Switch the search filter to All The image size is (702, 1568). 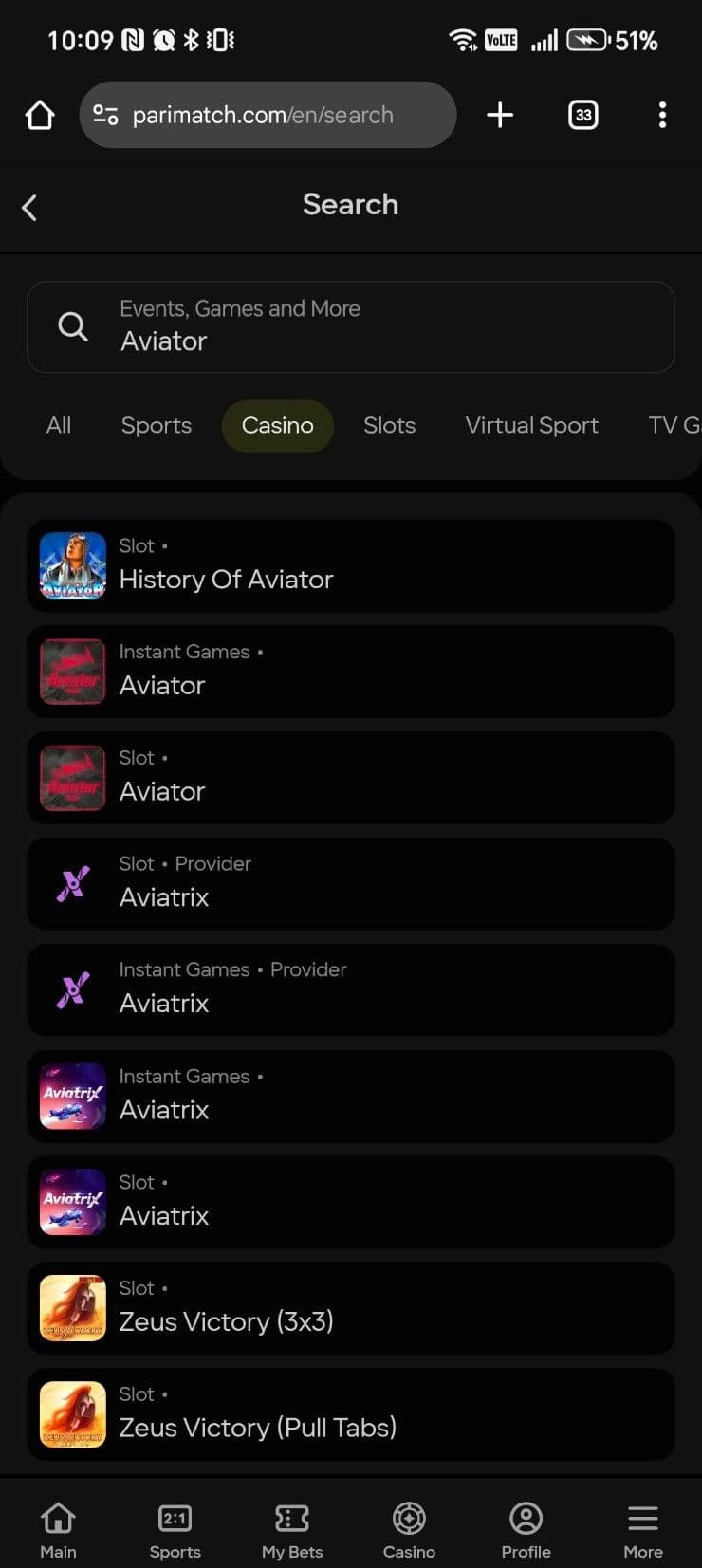click(x=59, y=426)
